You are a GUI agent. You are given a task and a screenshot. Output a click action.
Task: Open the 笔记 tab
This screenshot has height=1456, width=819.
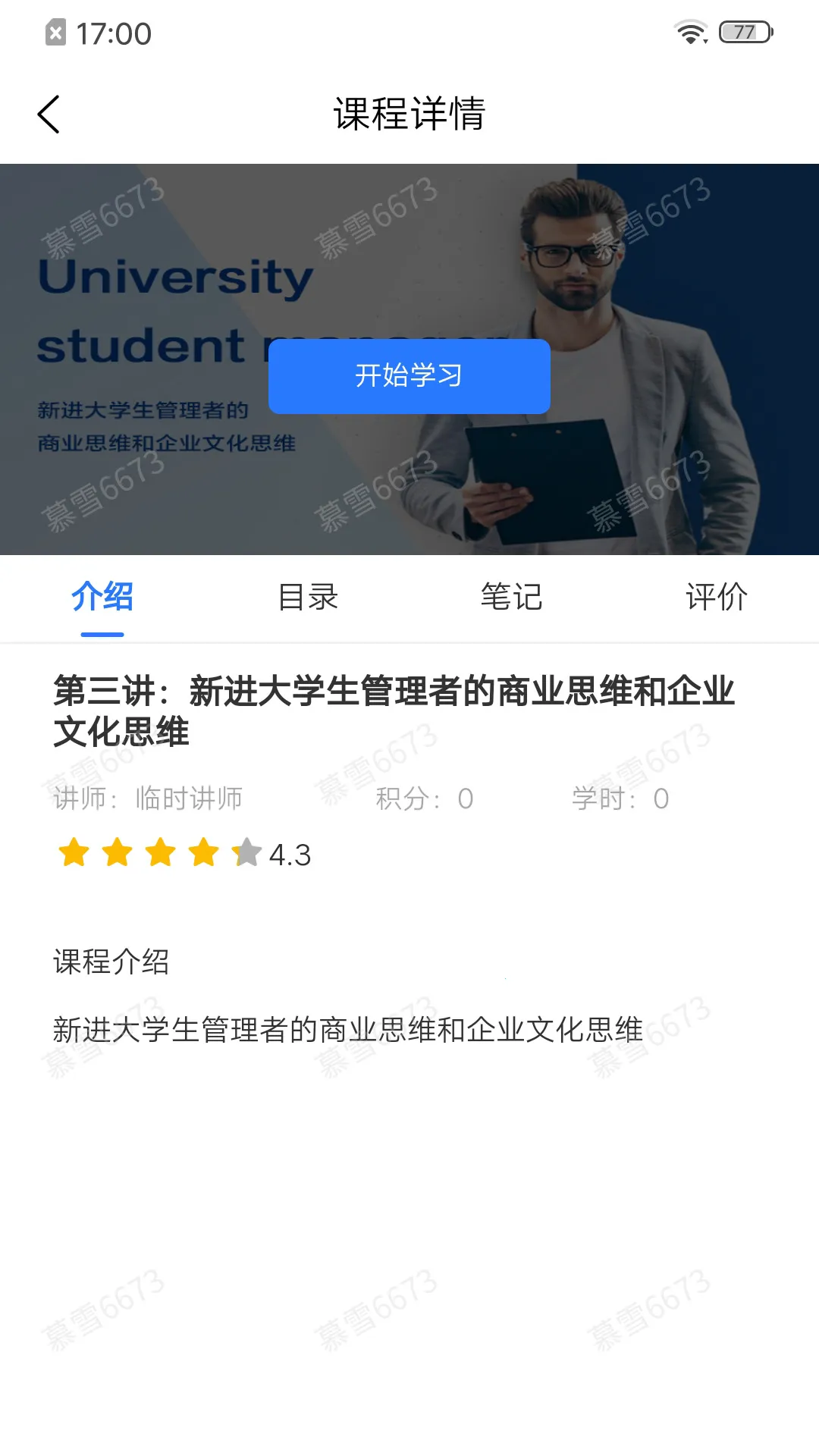click(511, 598)
